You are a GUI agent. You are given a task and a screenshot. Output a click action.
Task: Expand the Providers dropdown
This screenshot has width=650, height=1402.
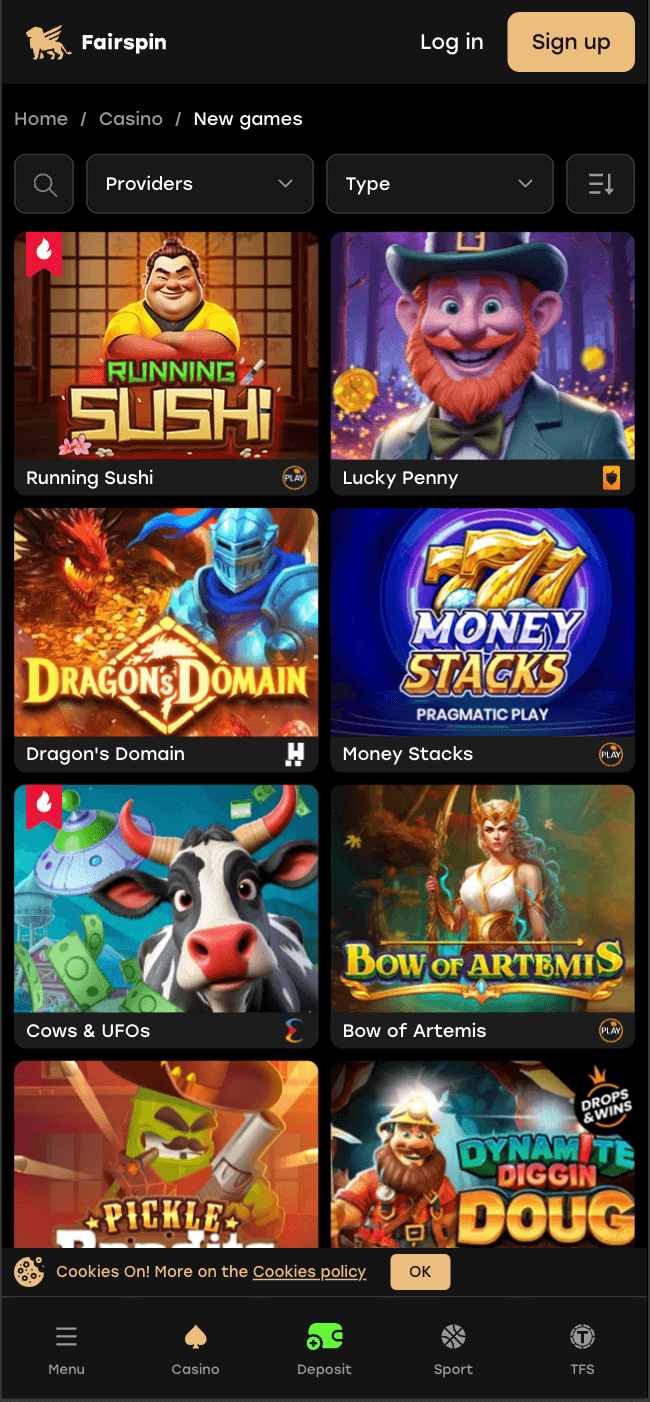point(200,184)
